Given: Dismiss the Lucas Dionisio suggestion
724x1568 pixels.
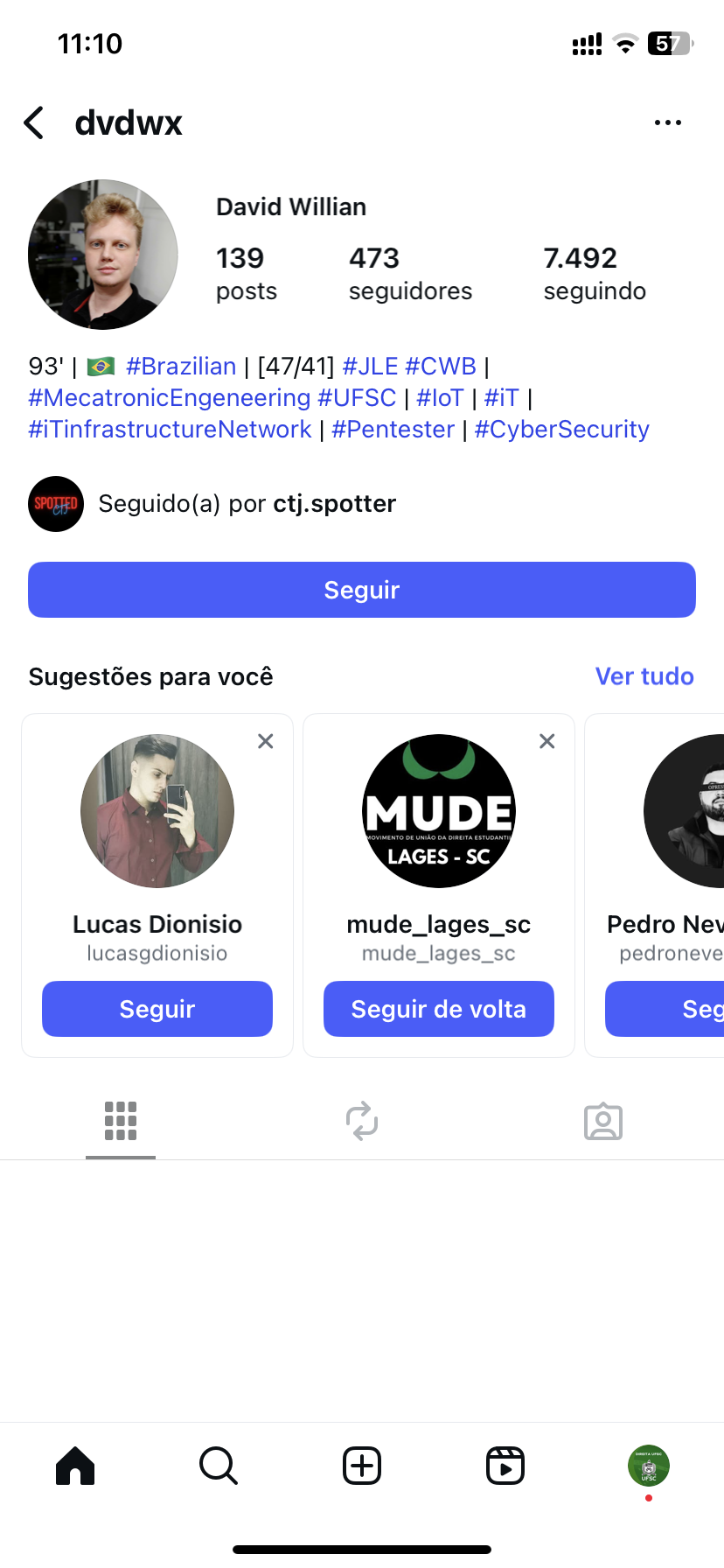Looking at the screenshot, I should click(266, 741).
